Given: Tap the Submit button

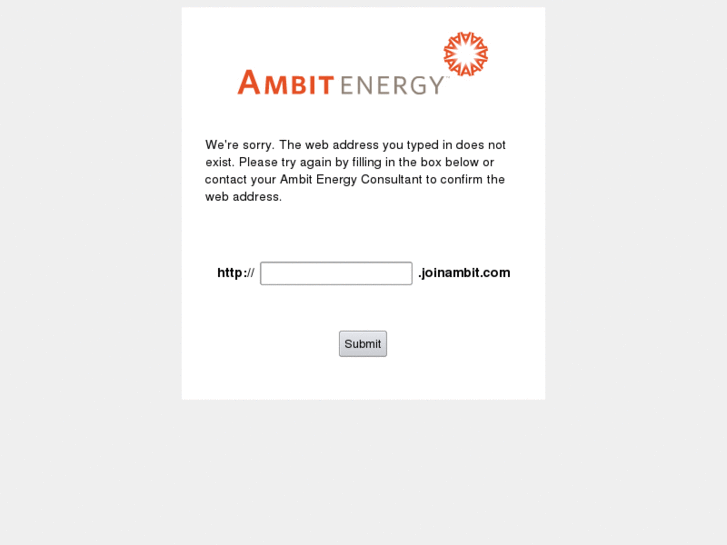Looking at the screenshot, I should [362, 344].
